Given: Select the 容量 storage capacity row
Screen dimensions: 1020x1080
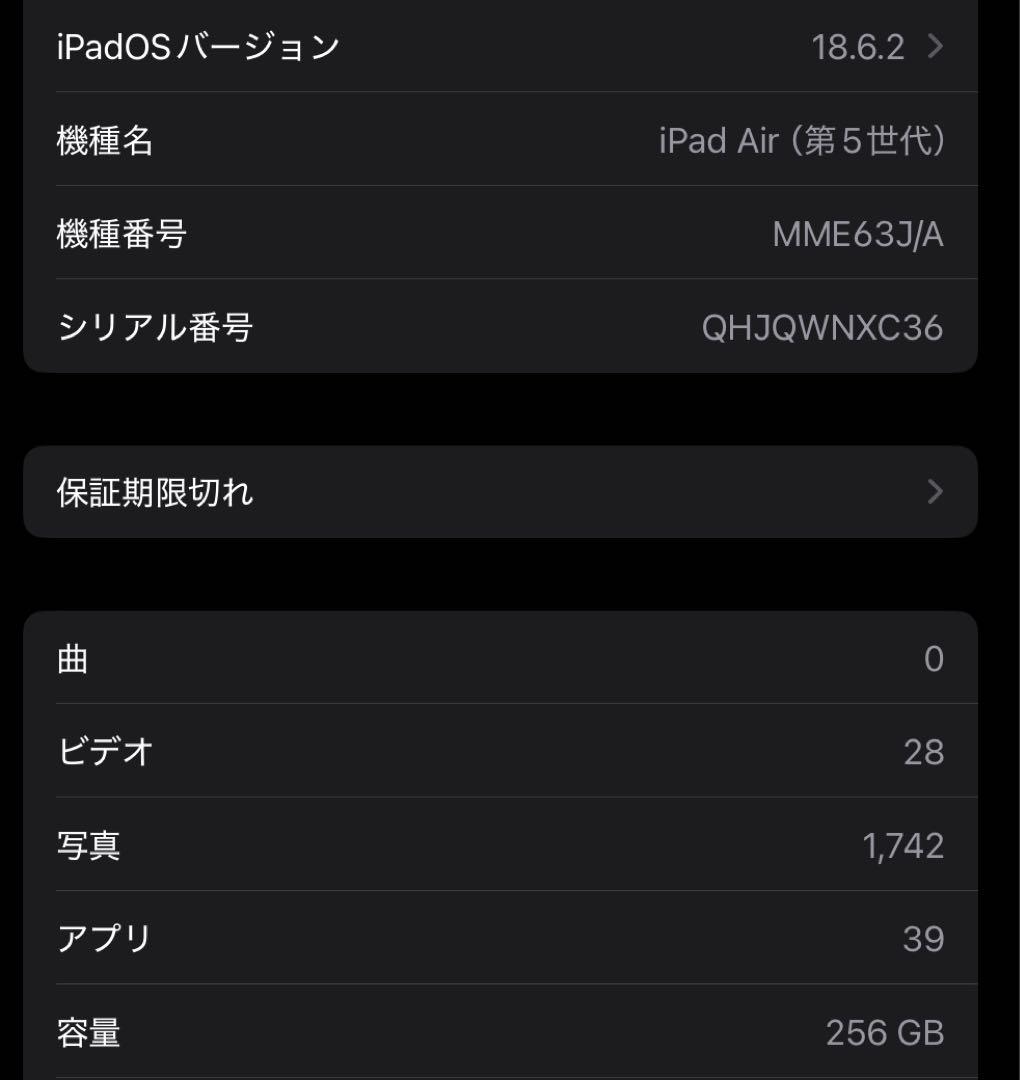Looking at the screenshot, I should click(x=500, y=1031).
